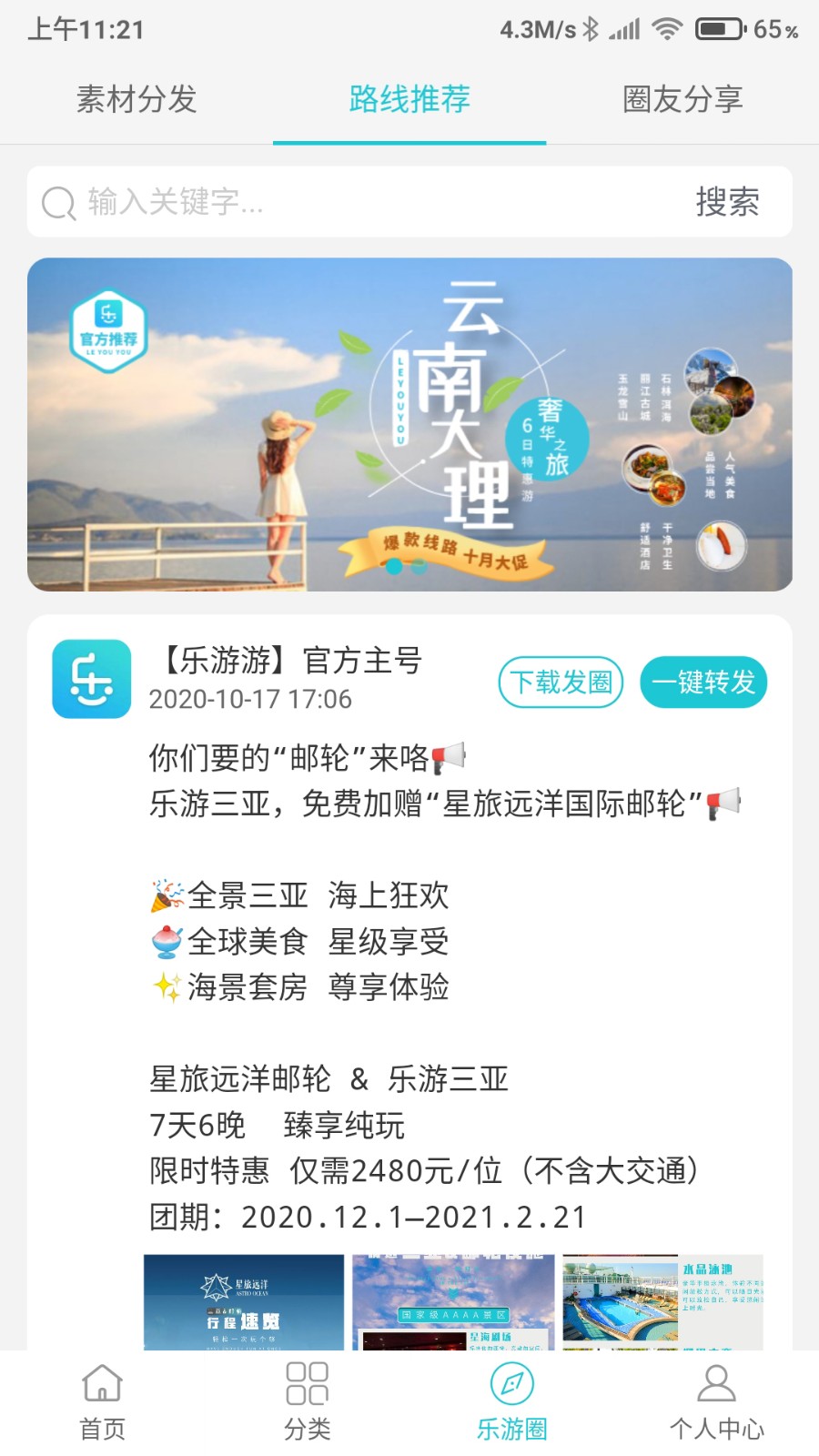
Task: View the 水晶泳池 post image
Action: 662,1301
